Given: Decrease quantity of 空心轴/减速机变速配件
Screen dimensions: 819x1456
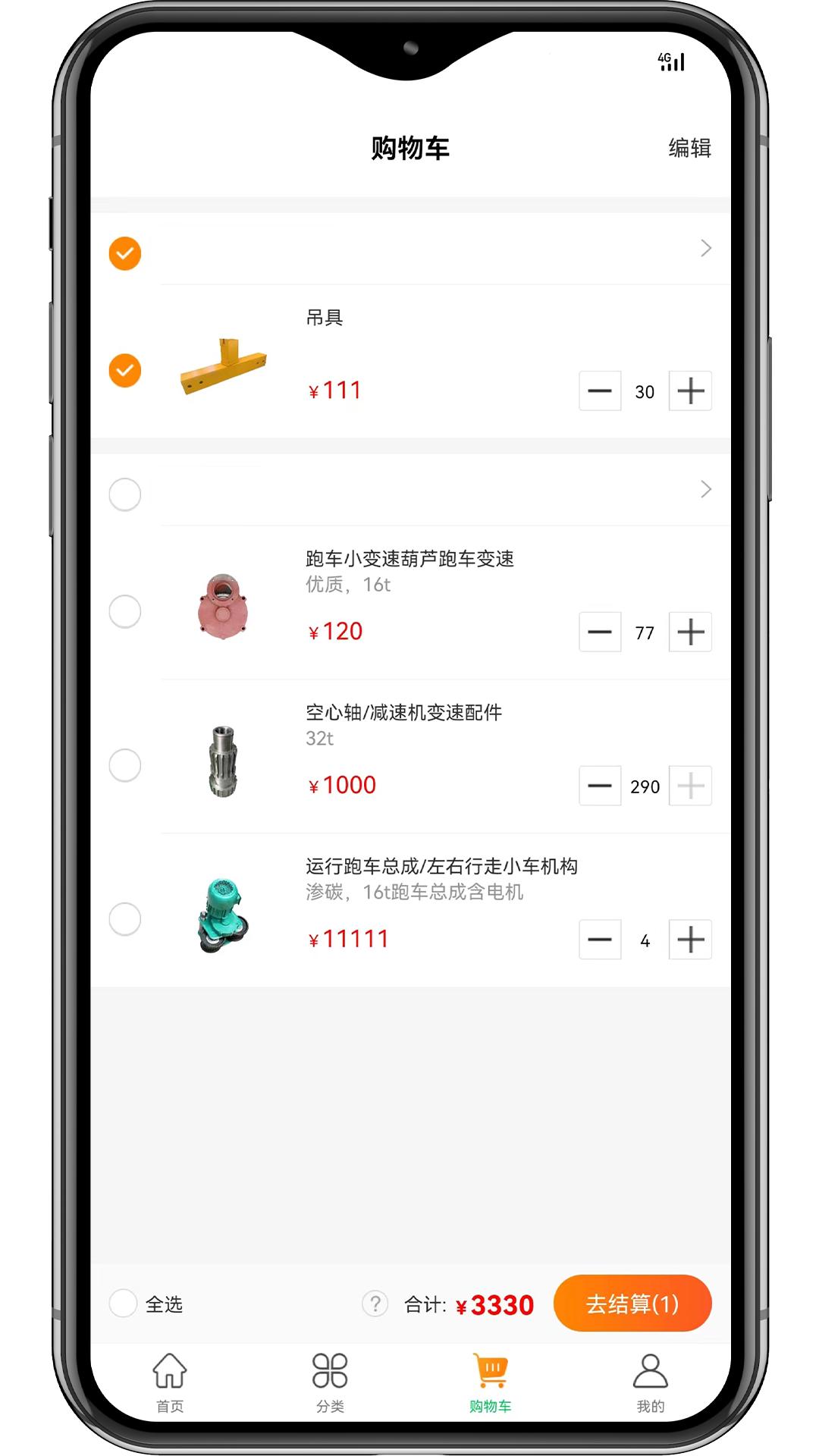Looking at the screenshot, I should coord(600,786).
